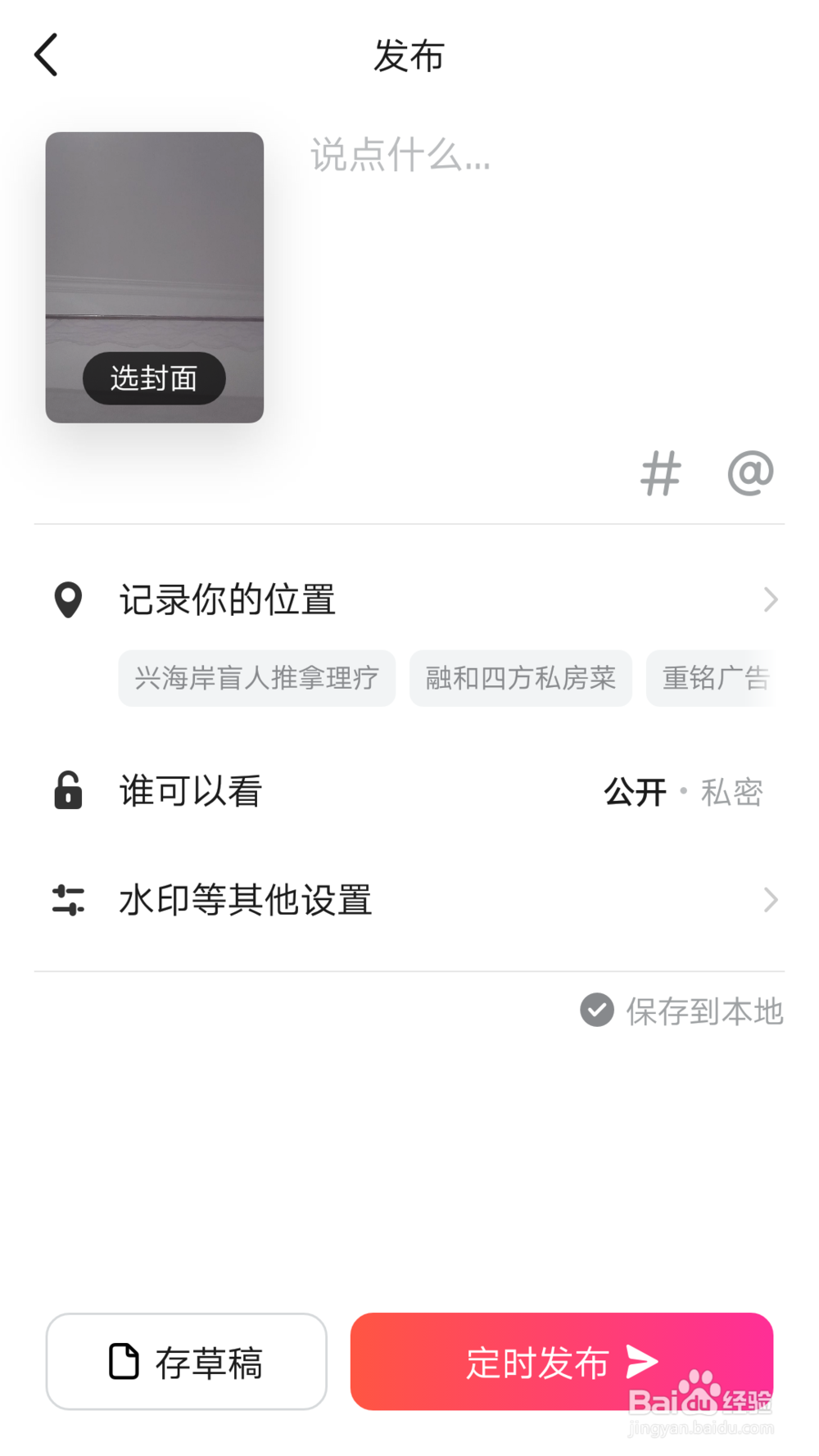Toggle the 保存到本地 checkbox
Image resolution: width=819 pixels, height=1456 pixels.
(x=597, y=1011)
